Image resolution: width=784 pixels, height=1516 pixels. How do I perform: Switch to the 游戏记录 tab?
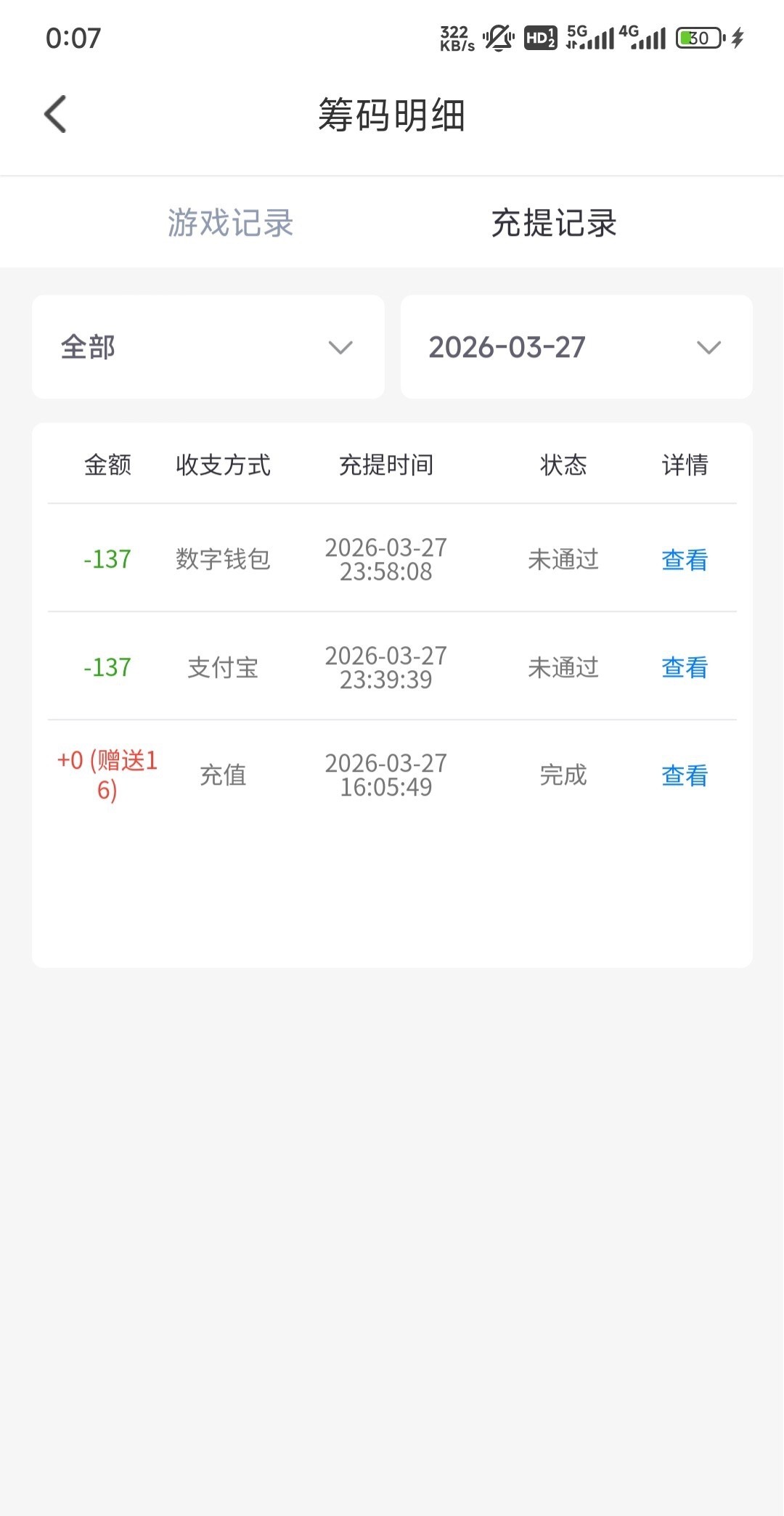tap(230, 223)
